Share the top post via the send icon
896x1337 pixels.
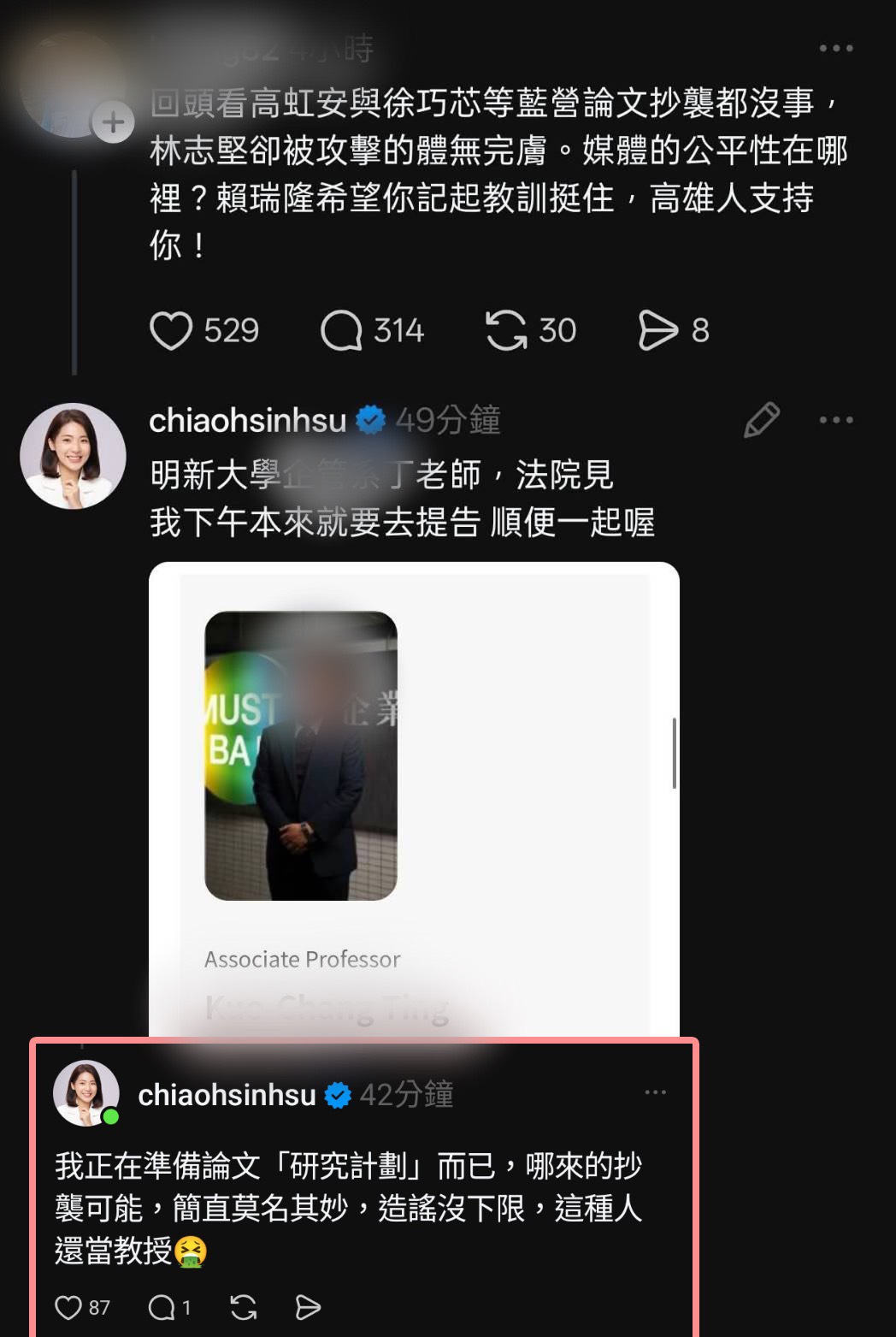pos(657,331)
